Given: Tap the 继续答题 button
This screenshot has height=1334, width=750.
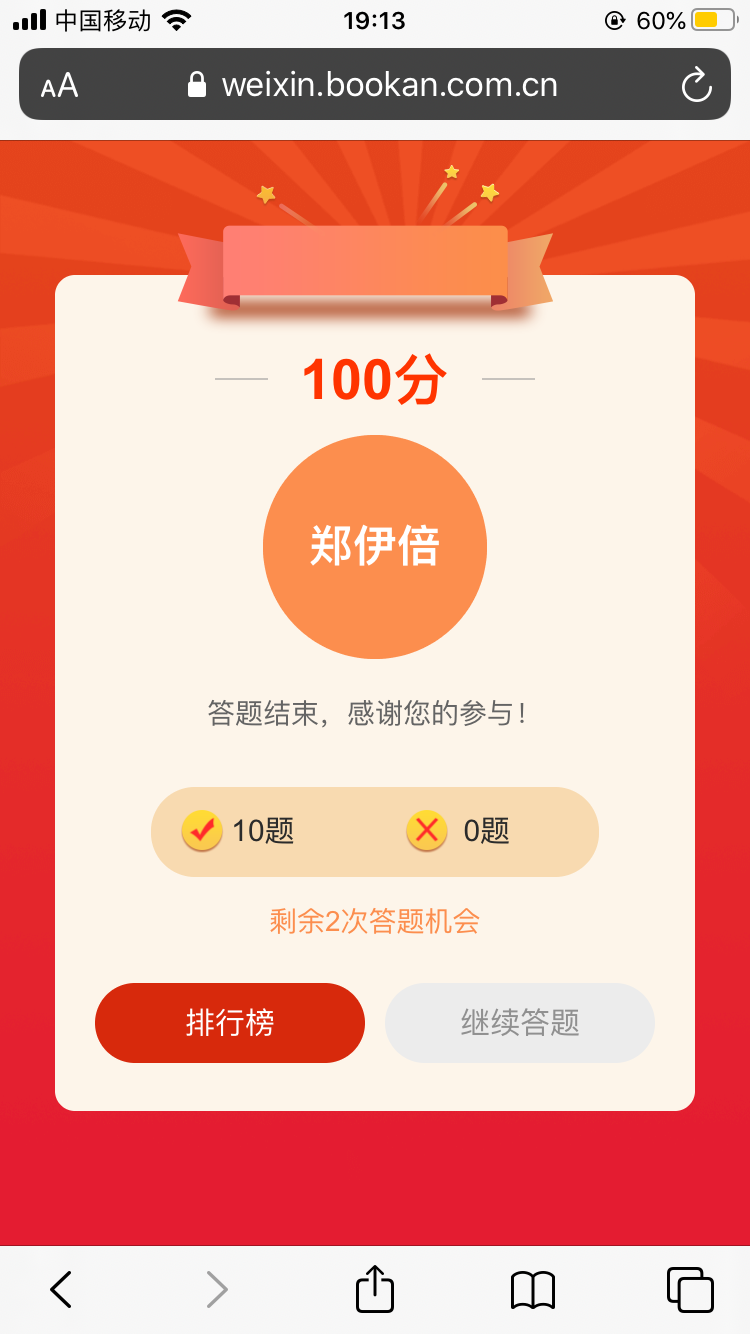Looking at the screenshot, I should (x=519, y=1022).
